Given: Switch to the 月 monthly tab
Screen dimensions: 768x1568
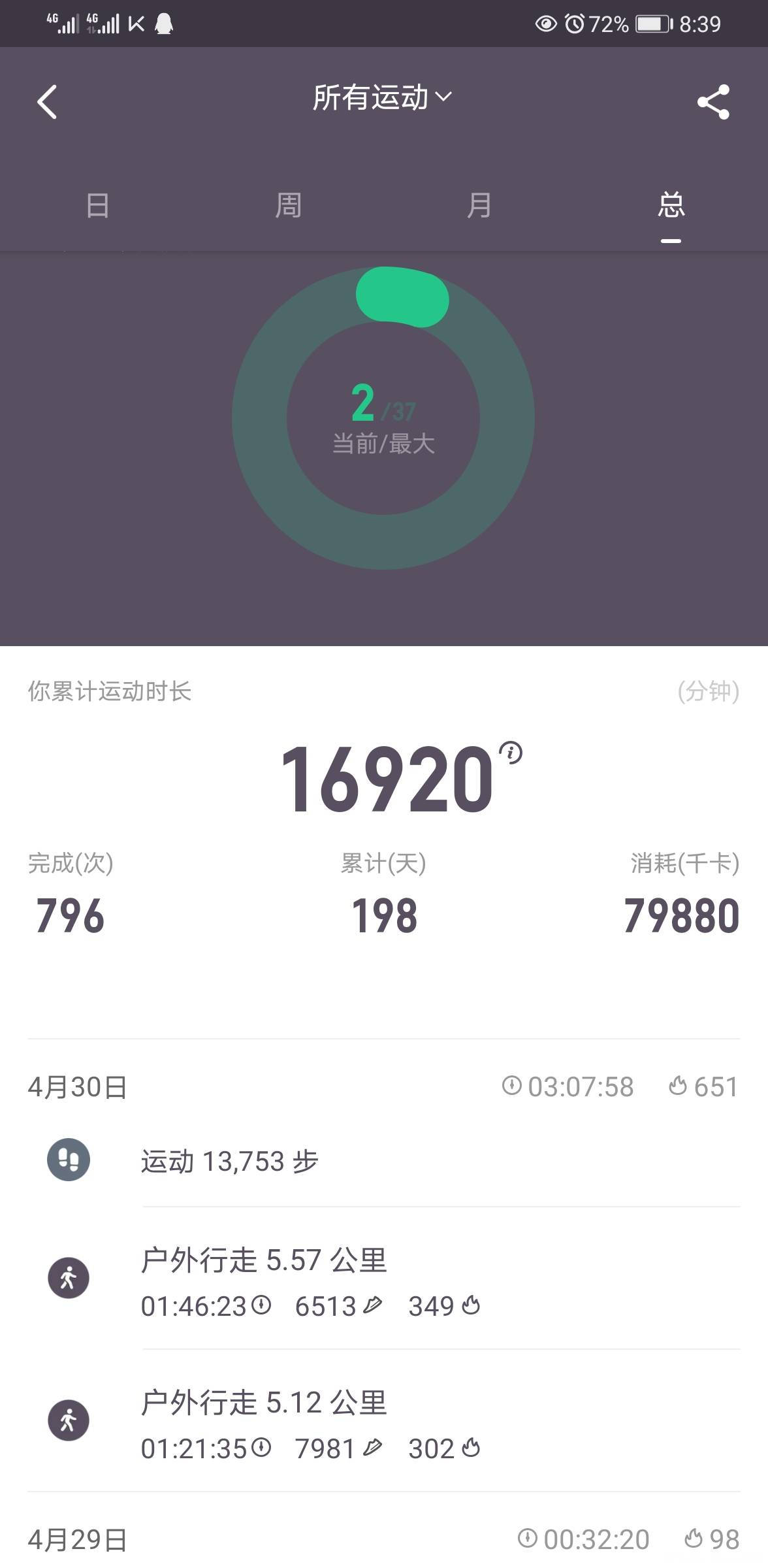Looking at the screenshot, I should [480, 206].
